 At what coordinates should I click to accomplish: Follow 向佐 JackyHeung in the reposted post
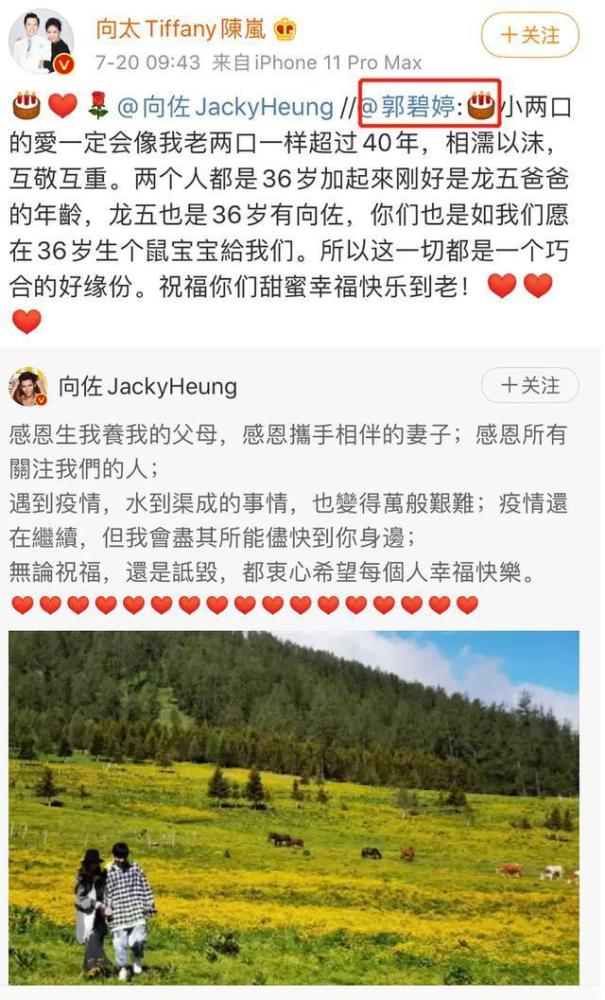pyautogui.click(x=529, y=386)
